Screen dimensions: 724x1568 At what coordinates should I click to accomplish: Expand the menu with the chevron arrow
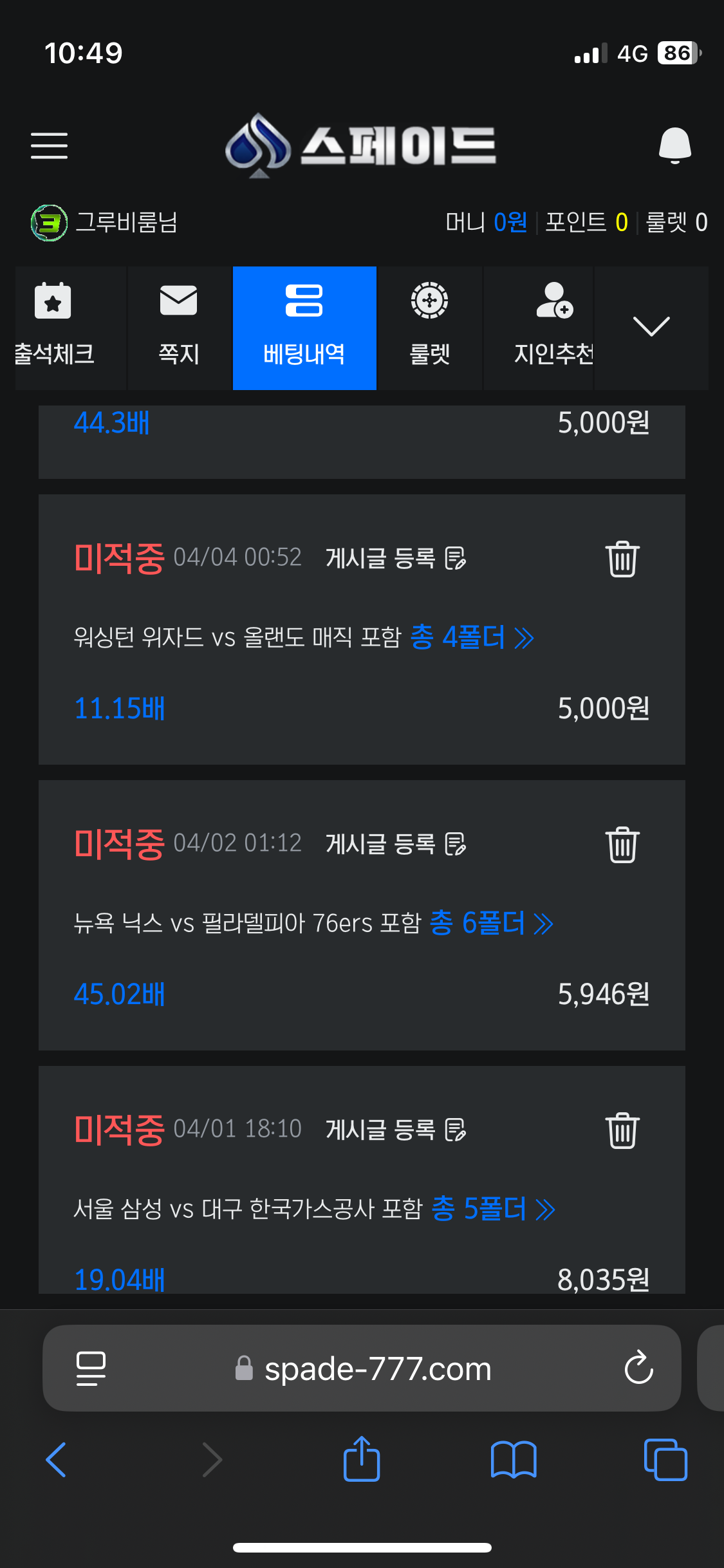651,327
